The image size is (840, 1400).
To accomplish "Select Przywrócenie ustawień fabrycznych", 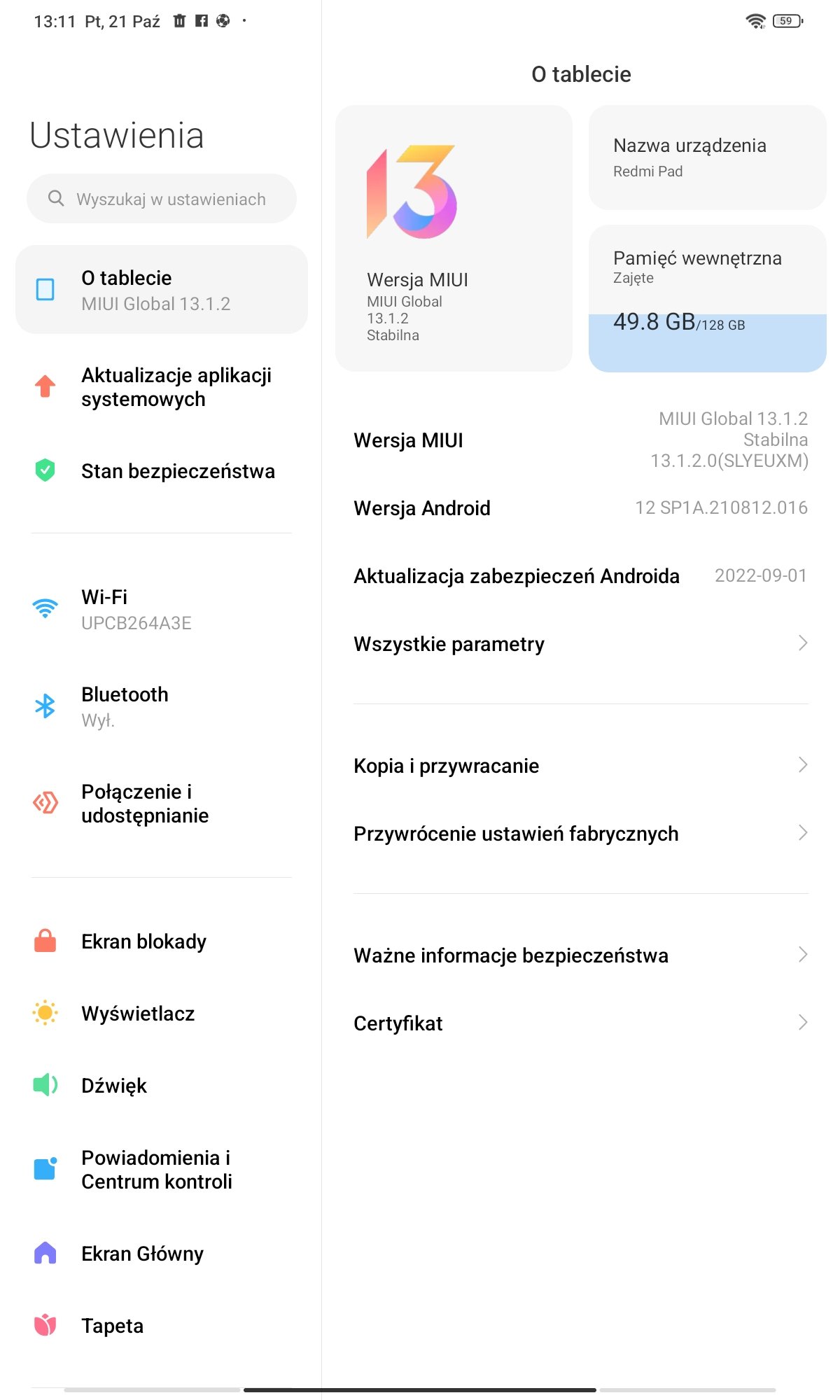I will tap(581, 833).
